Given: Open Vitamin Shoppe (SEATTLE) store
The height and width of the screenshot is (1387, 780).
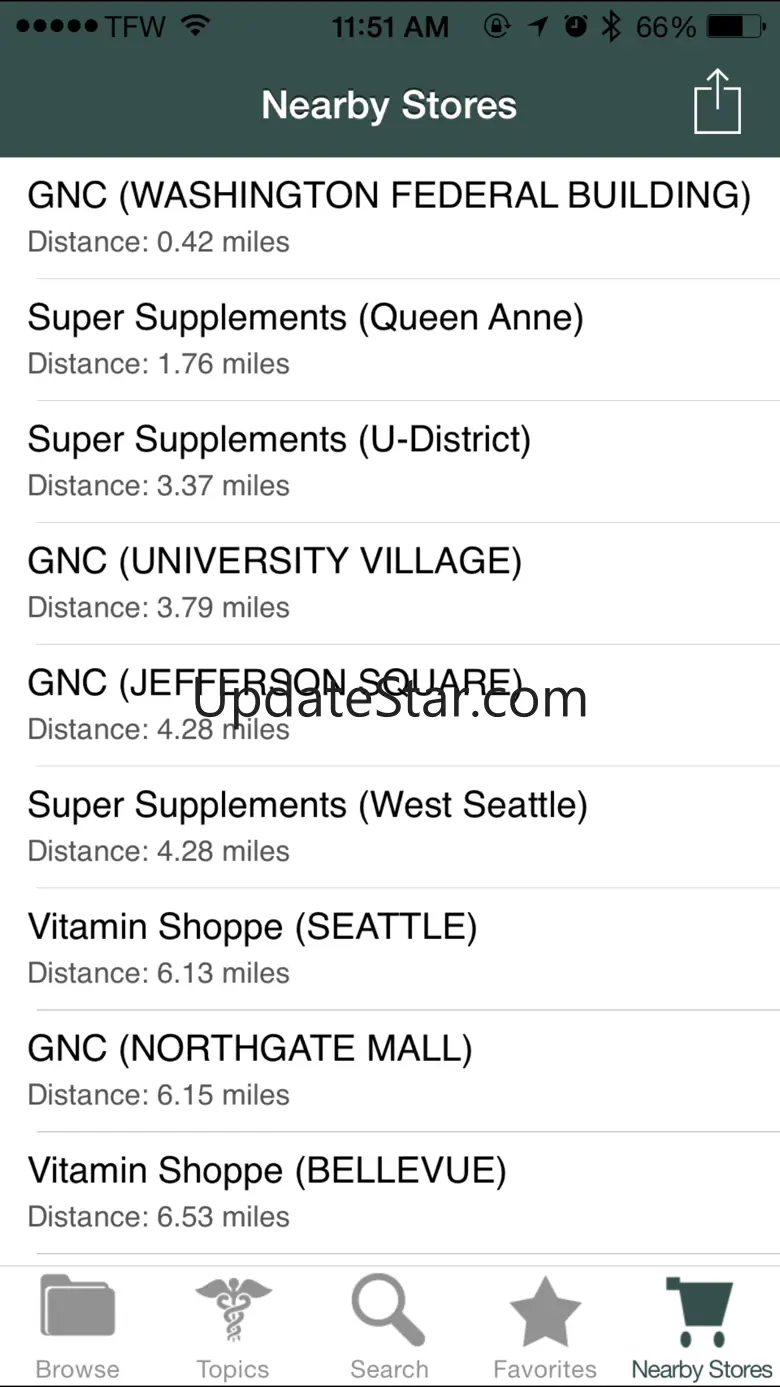Looking at the screenshot, I should coord(389,949).
